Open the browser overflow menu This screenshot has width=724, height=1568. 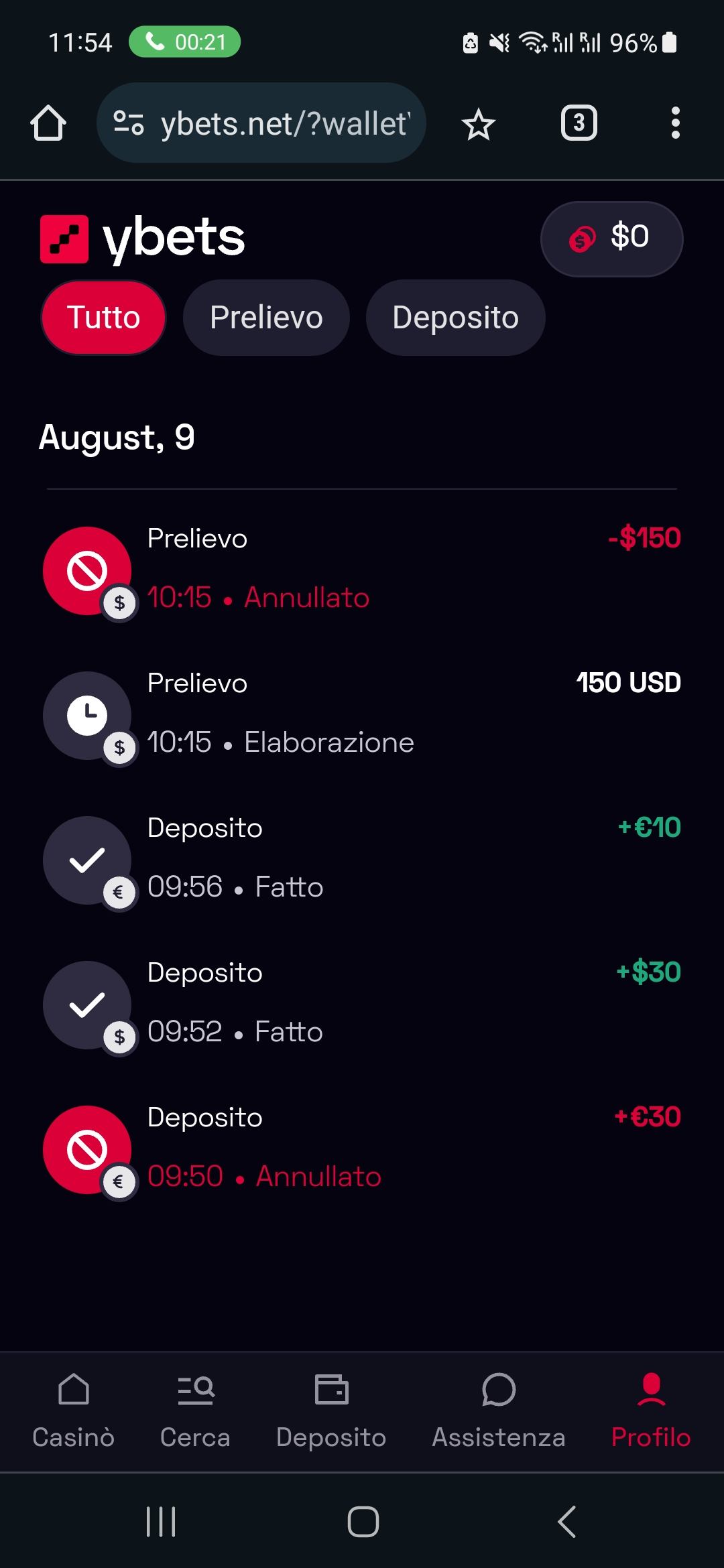pyautogui.click(x=675, y=123)
